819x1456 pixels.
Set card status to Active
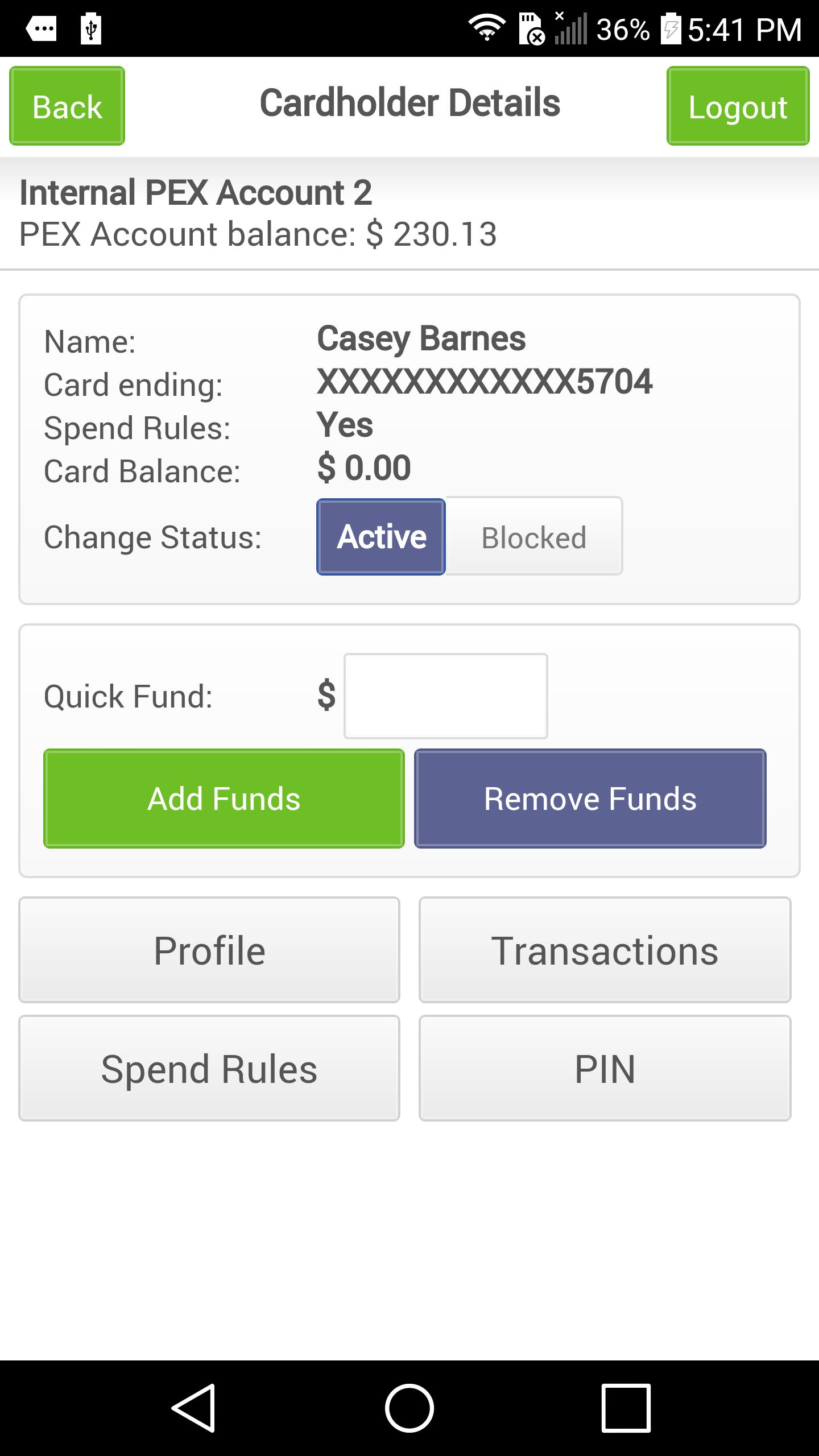click(x=381, y=537)
